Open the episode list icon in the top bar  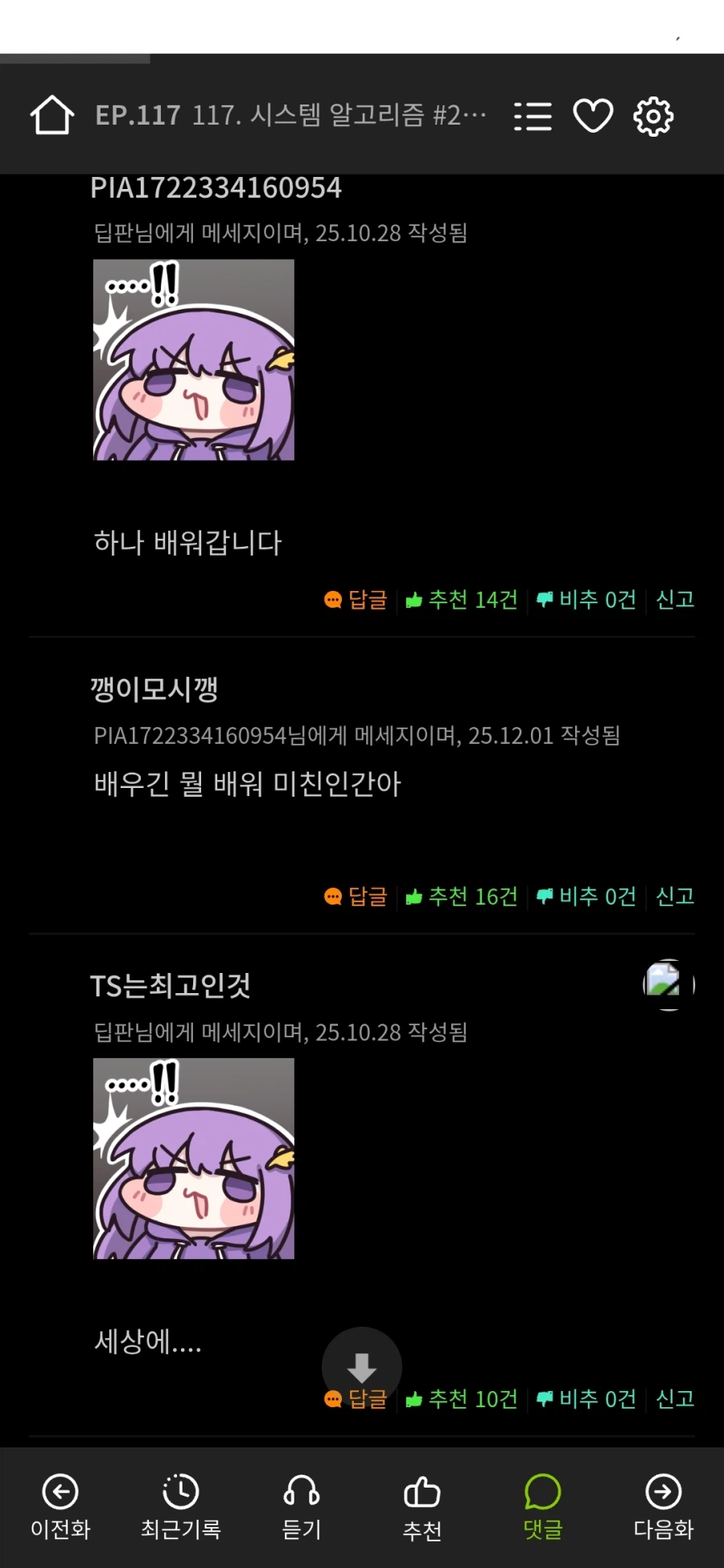pyautogui.click(x=533, y=117)
